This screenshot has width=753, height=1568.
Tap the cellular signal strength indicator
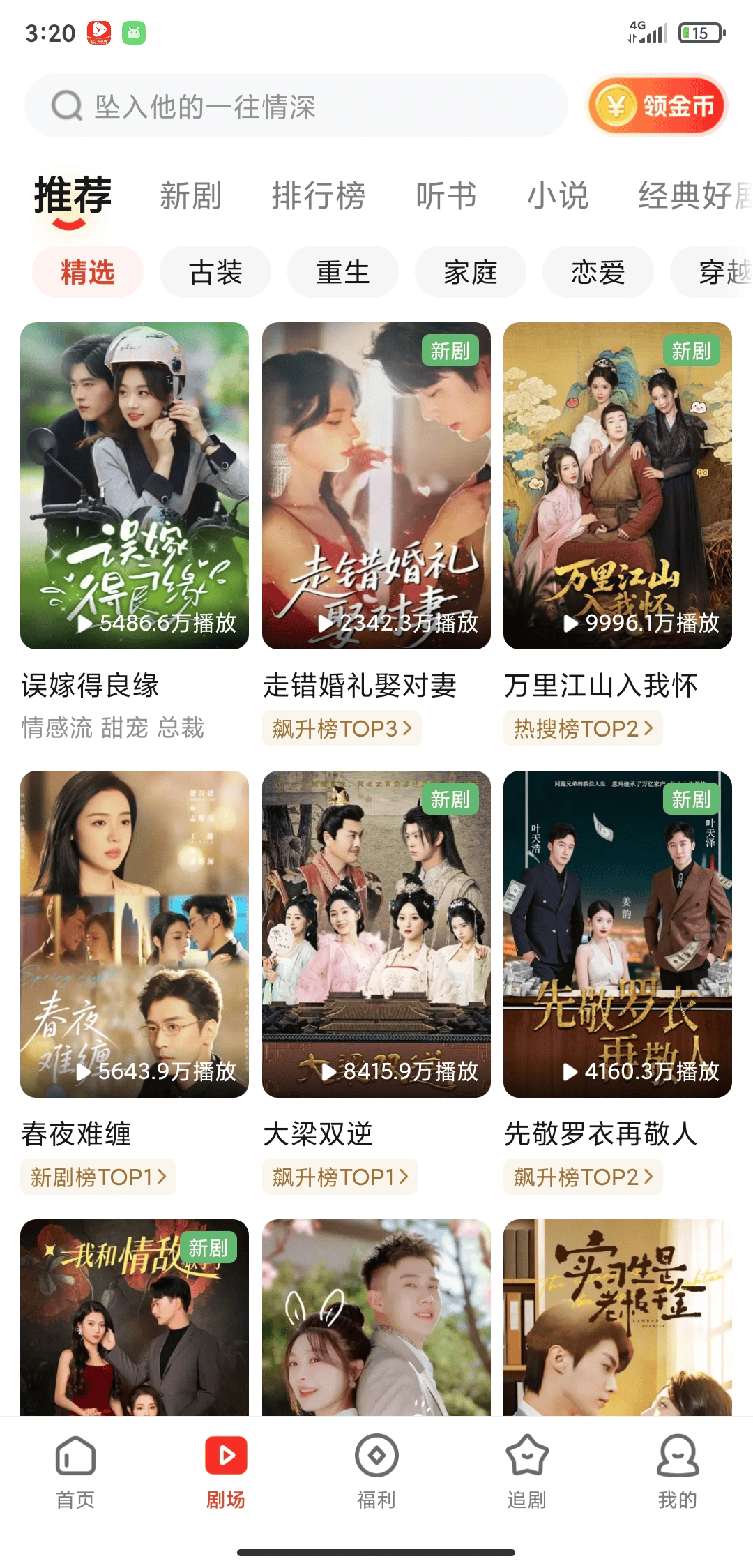(653, 31)
